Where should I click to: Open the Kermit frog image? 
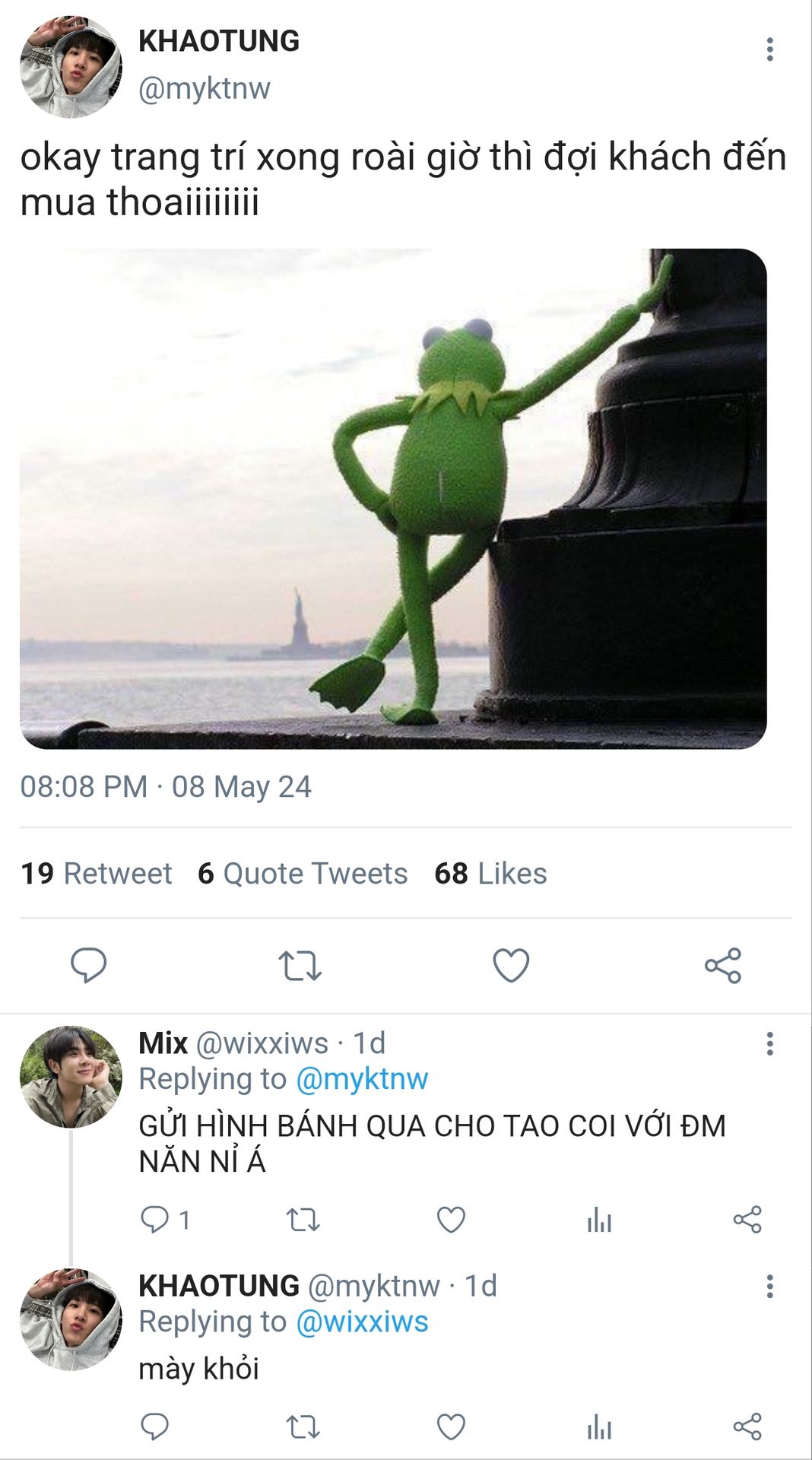[x=393, y=499]
